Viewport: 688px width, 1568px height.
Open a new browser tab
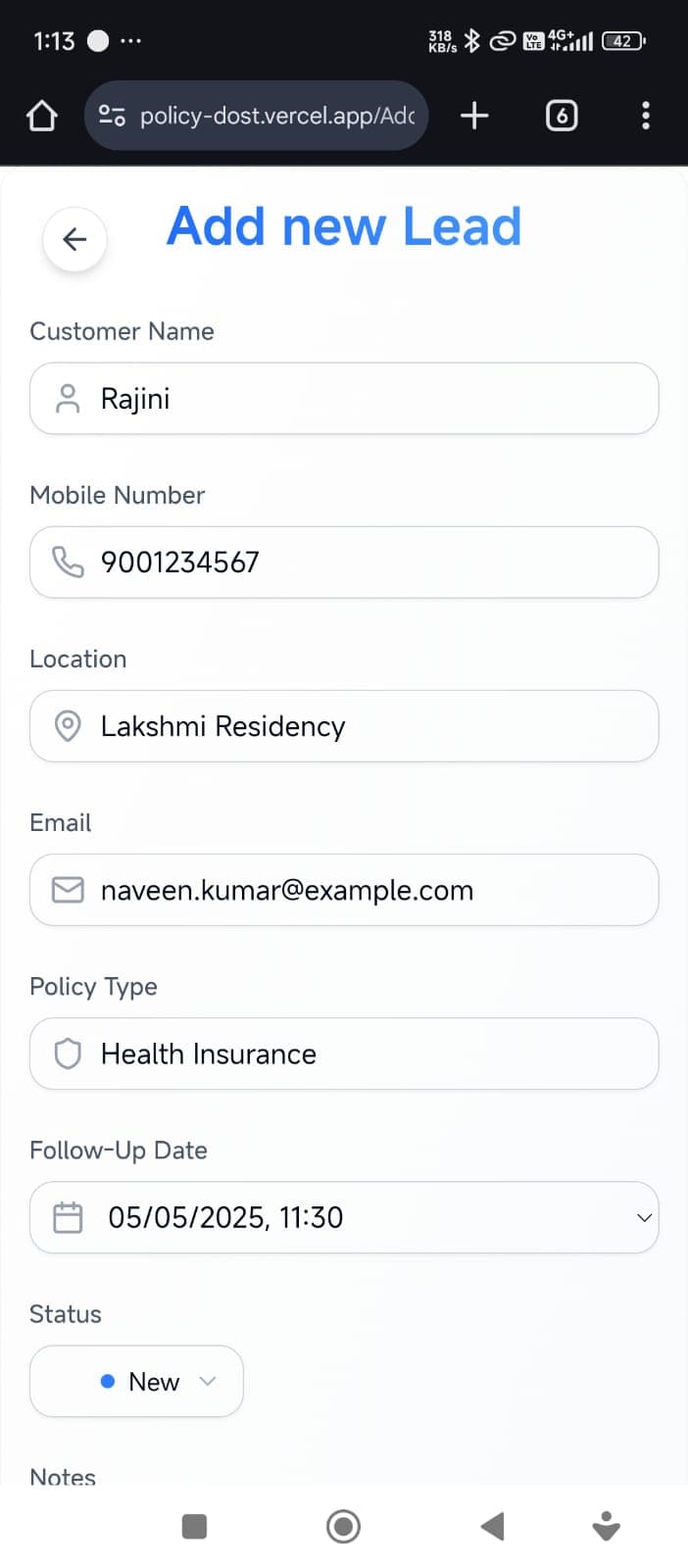tap(474, 116)
